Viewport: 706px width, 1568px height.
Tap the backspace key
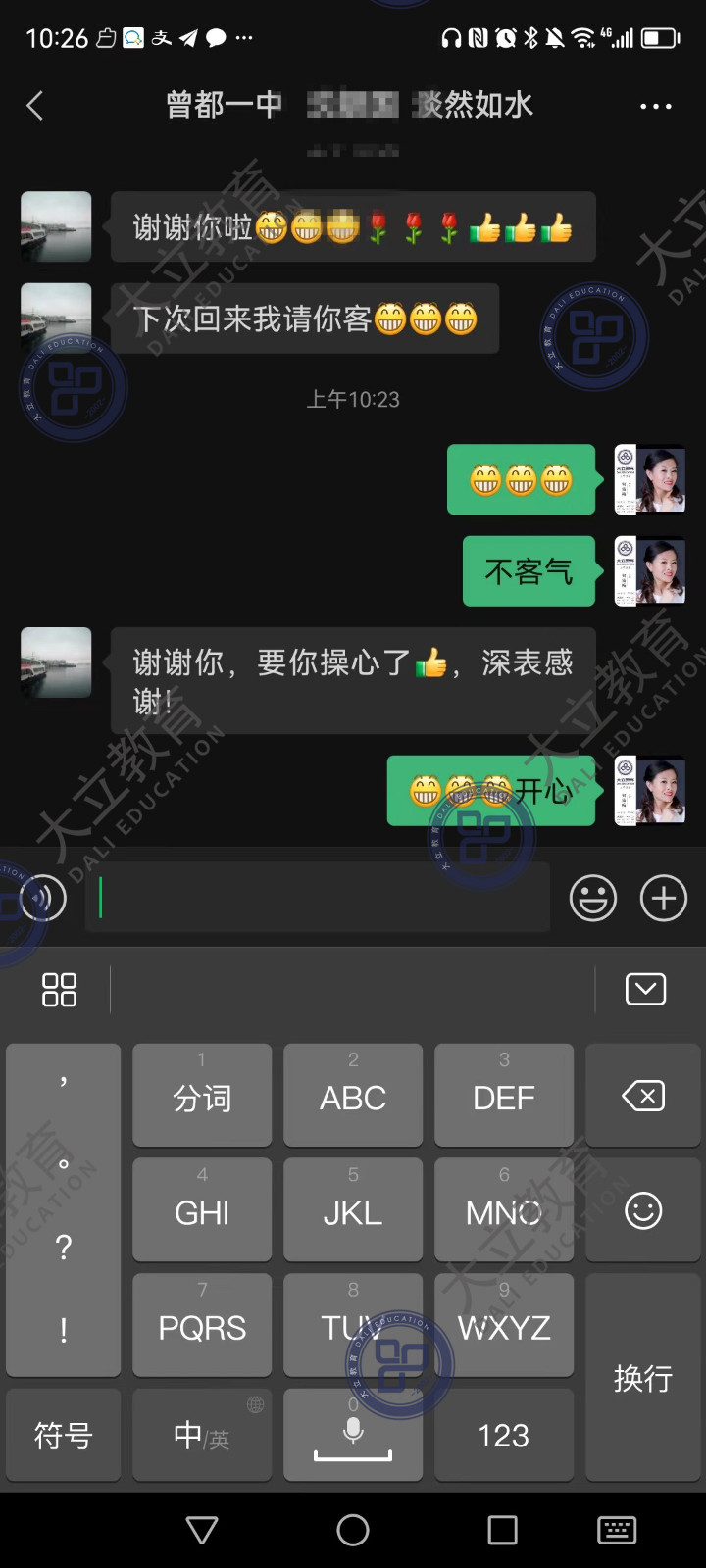point(643,1095)
